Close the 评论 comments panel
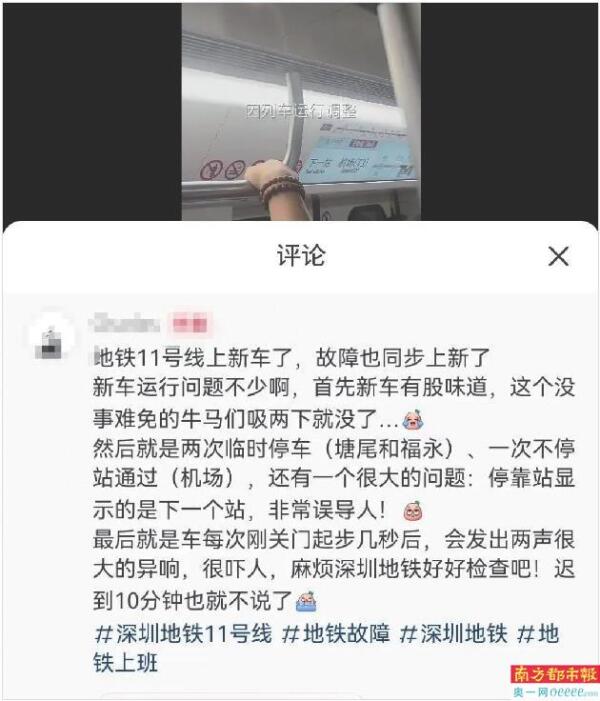This screenshot has width=600, height=701. [558, 256]
